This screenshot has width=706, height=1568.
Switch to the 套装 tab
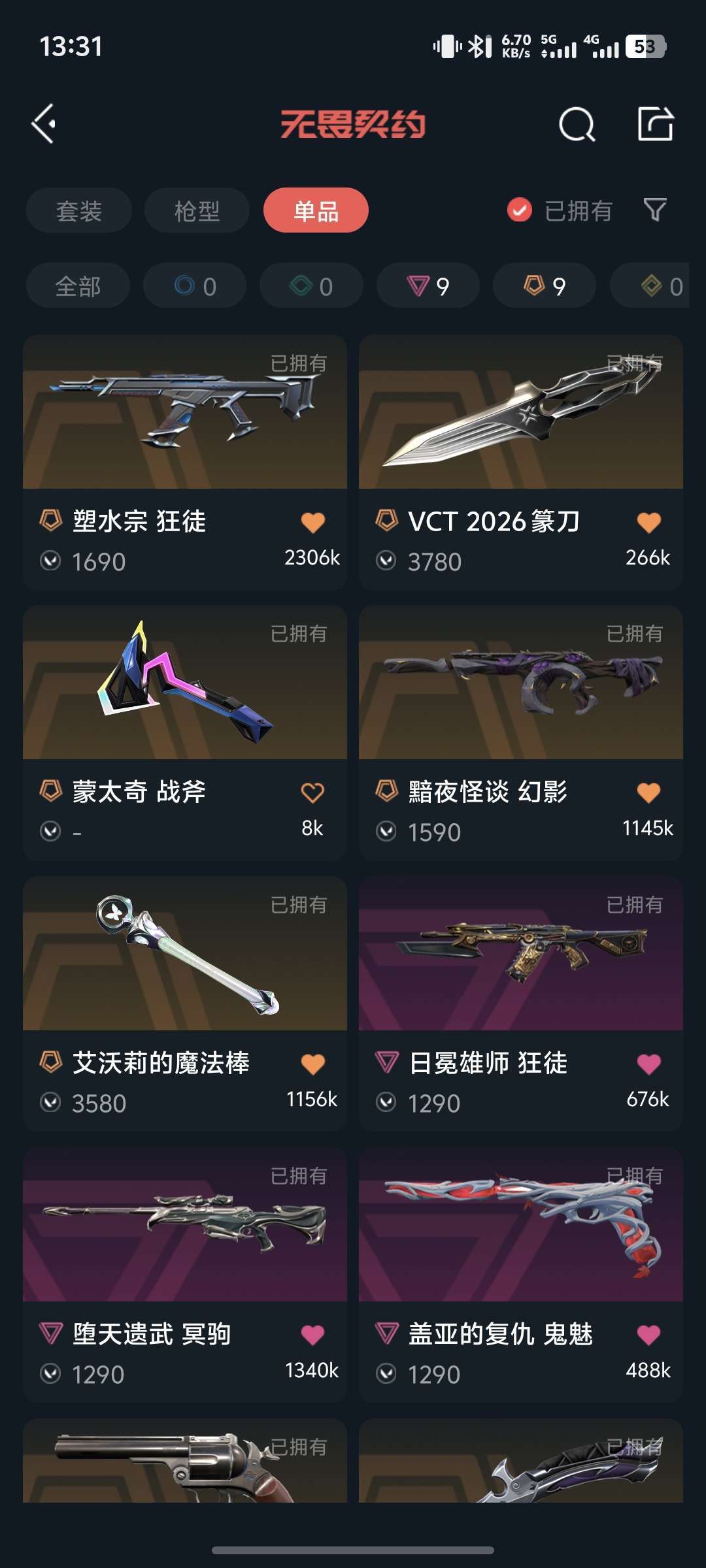coord(79,210)
